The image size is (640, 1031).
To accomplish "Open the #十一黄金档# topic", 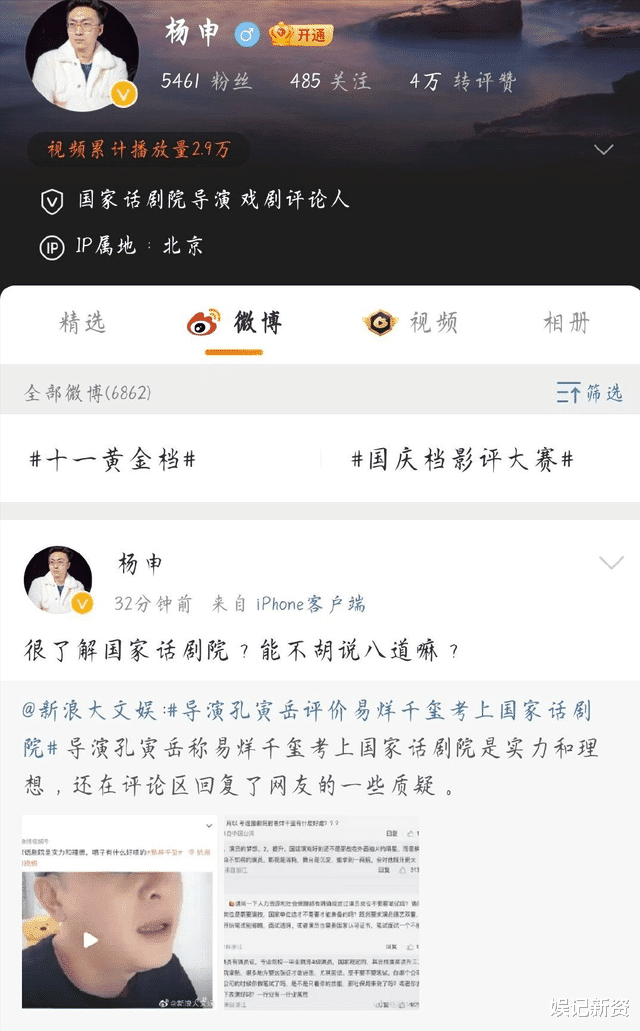I will point(112,460).
